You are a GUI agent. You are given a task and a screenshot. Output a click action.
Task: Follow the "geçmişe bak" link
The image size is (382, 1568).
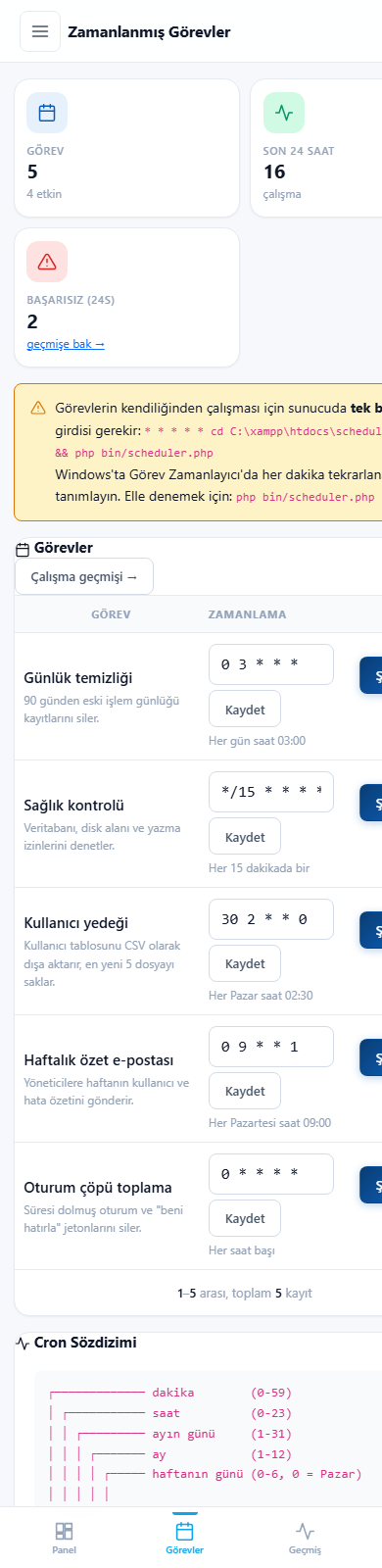tap(66, 344)
